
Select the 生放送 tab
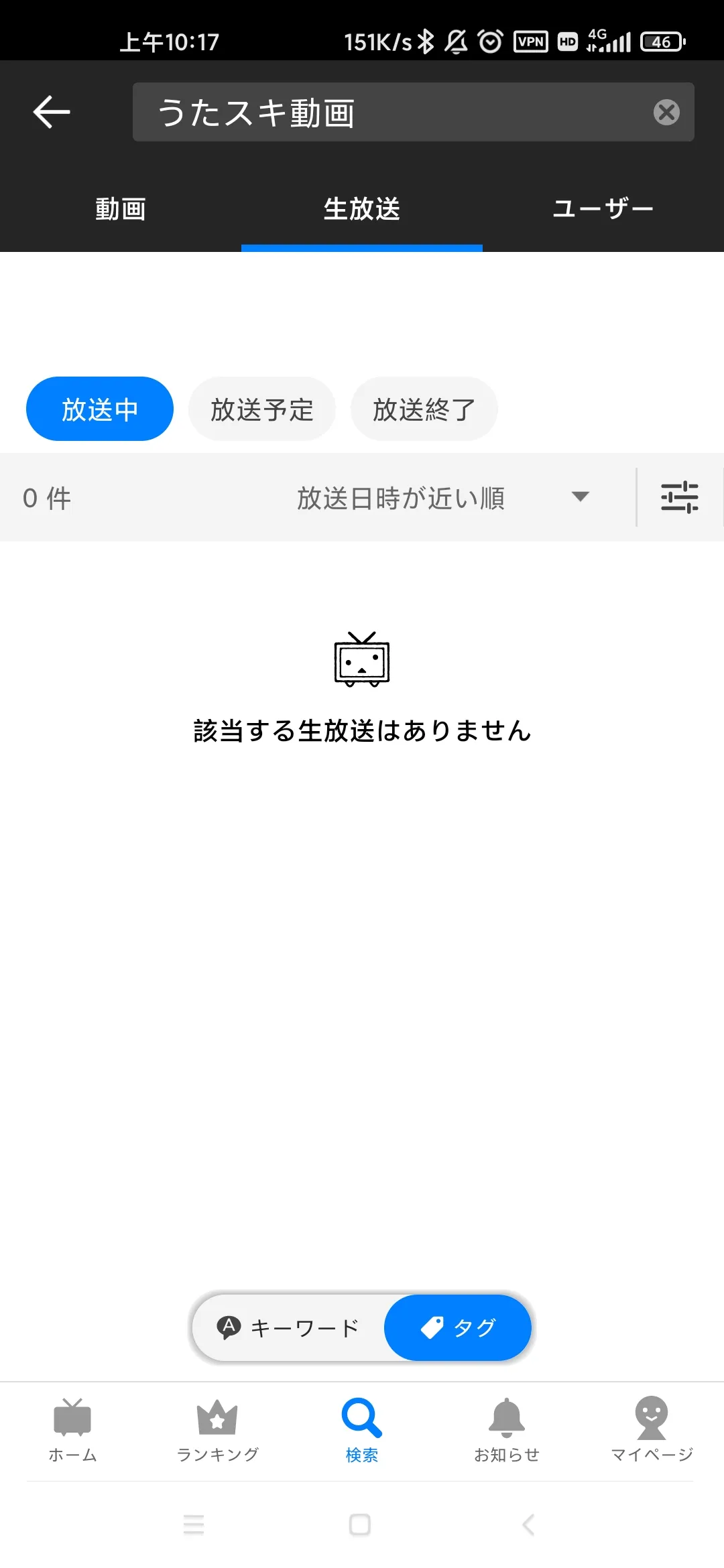pos(362,209)
